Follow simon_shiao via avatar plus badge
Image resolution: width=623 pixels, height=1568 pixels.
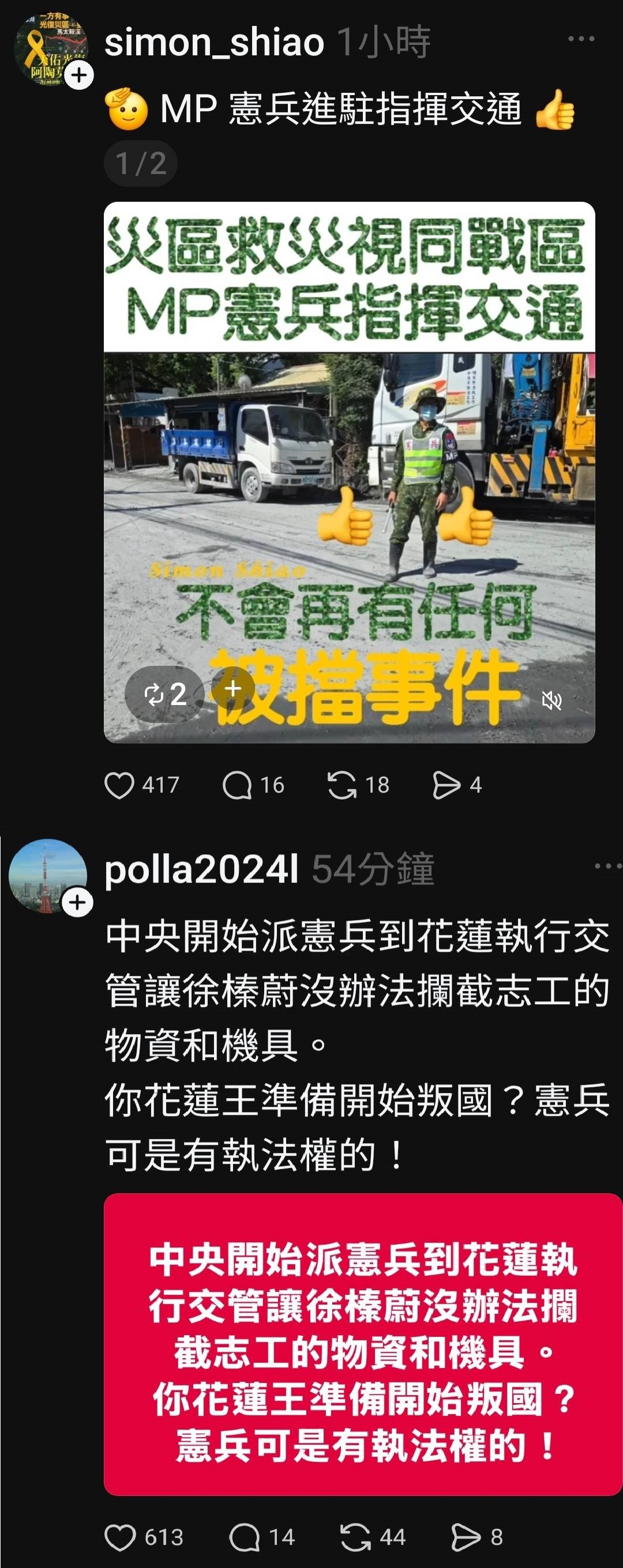(79, 76)
